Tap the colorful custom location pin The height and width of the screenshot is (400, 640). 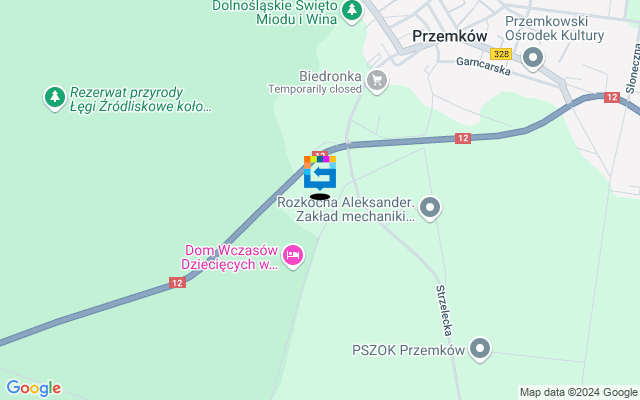tap(320, 173)
